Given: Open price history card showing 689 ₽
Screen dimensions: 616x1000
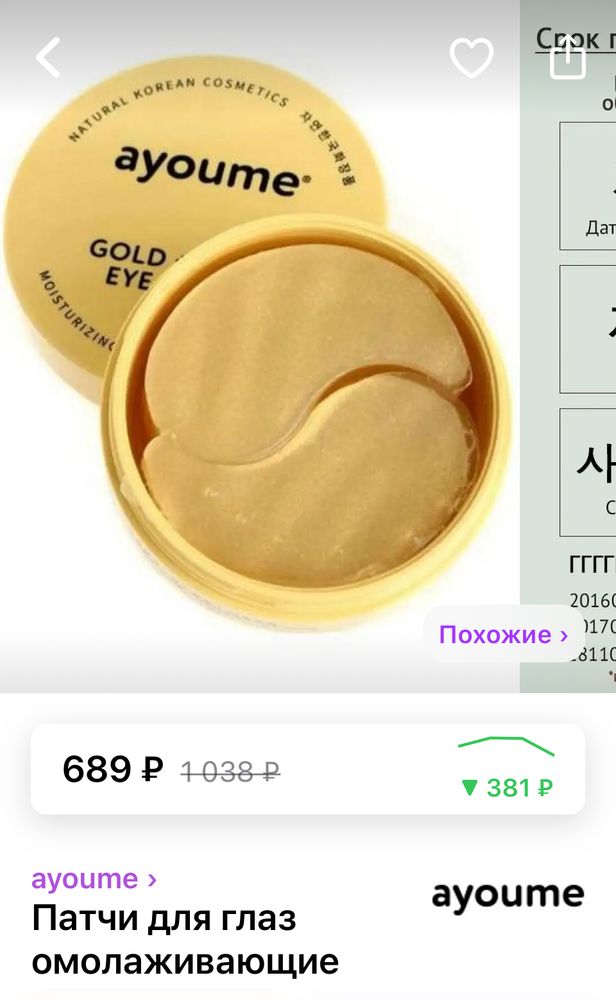Looking at the screenshot, I should pos(307,769).
